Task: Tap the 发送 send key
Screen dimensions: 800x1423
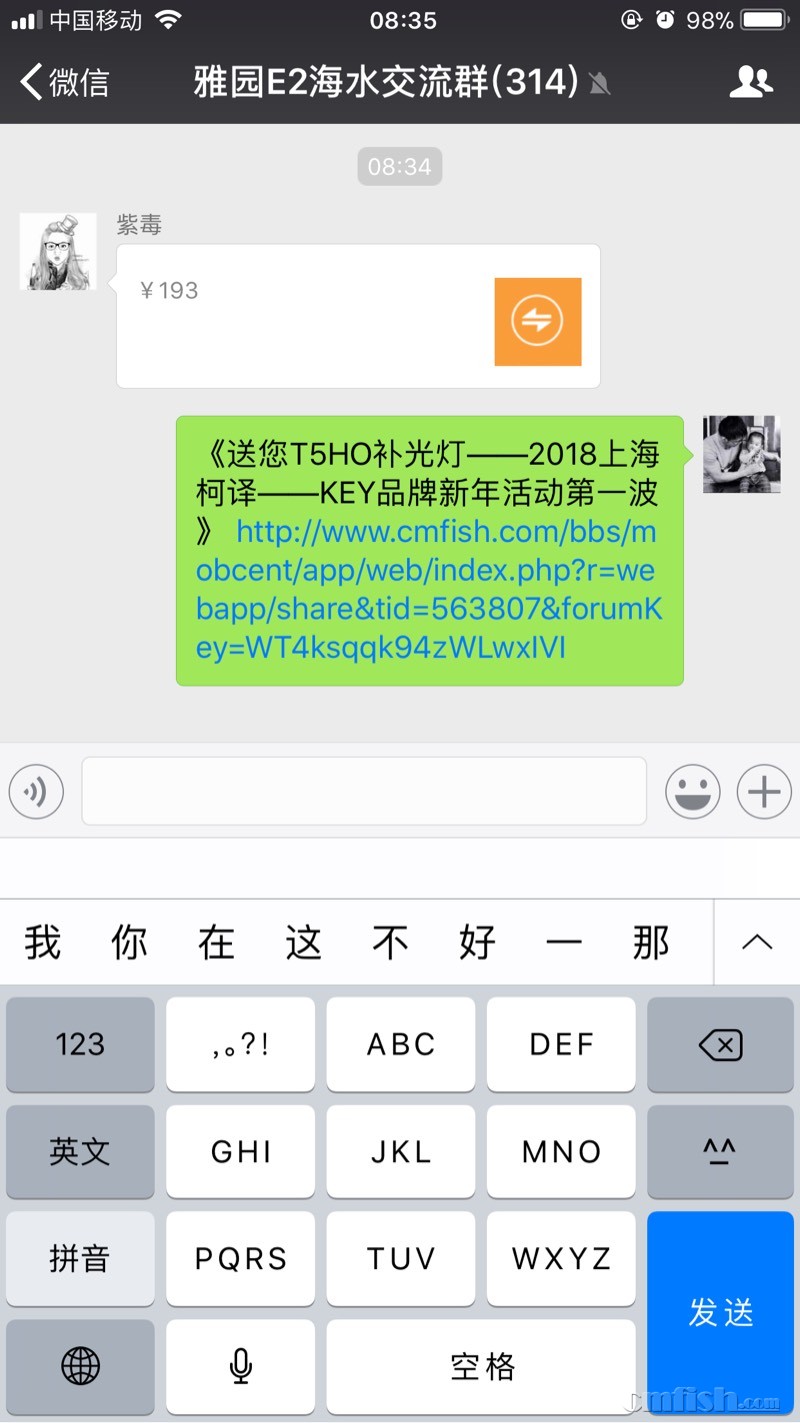Action: [x=720, y=1313]
